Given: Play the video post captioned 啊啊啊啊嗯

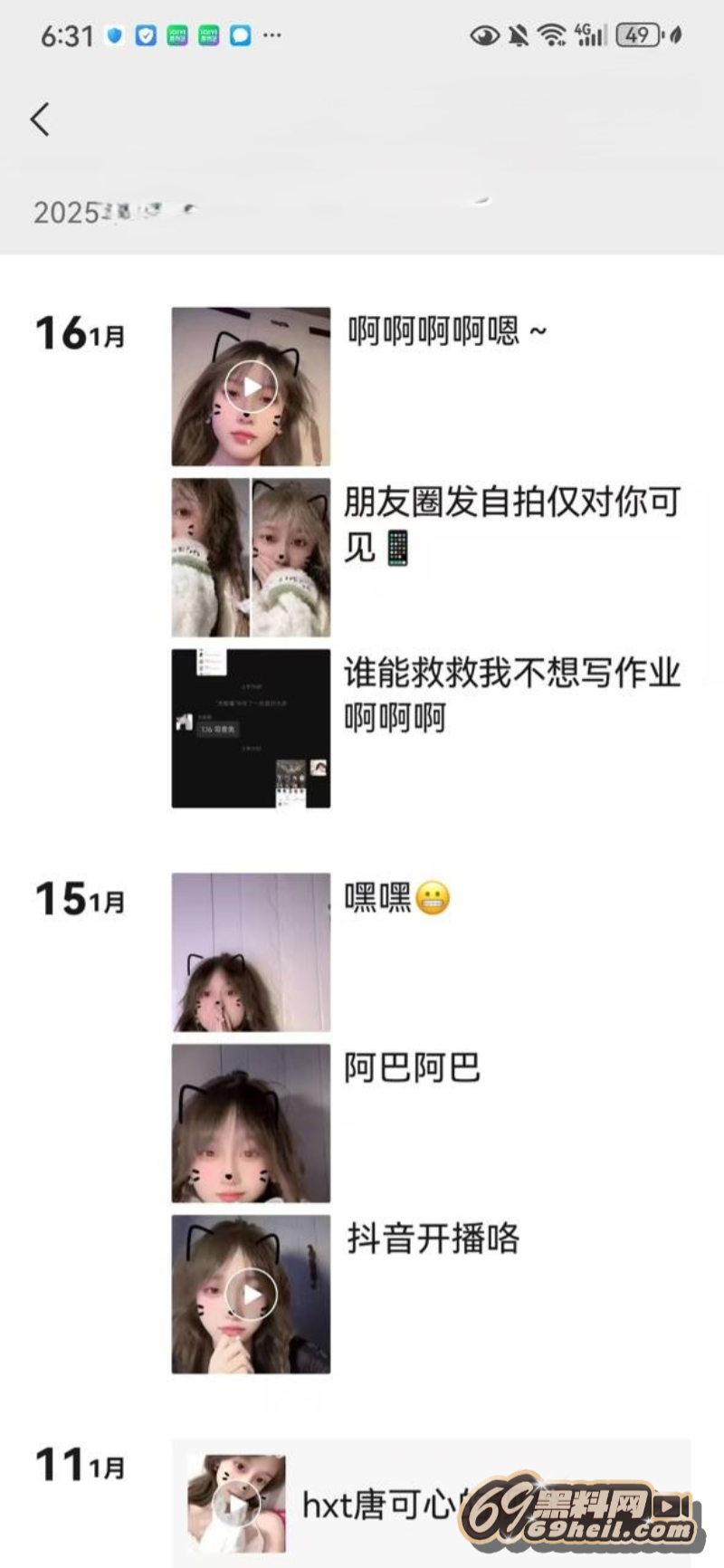Looking at the screenshot, I should 251,387.
